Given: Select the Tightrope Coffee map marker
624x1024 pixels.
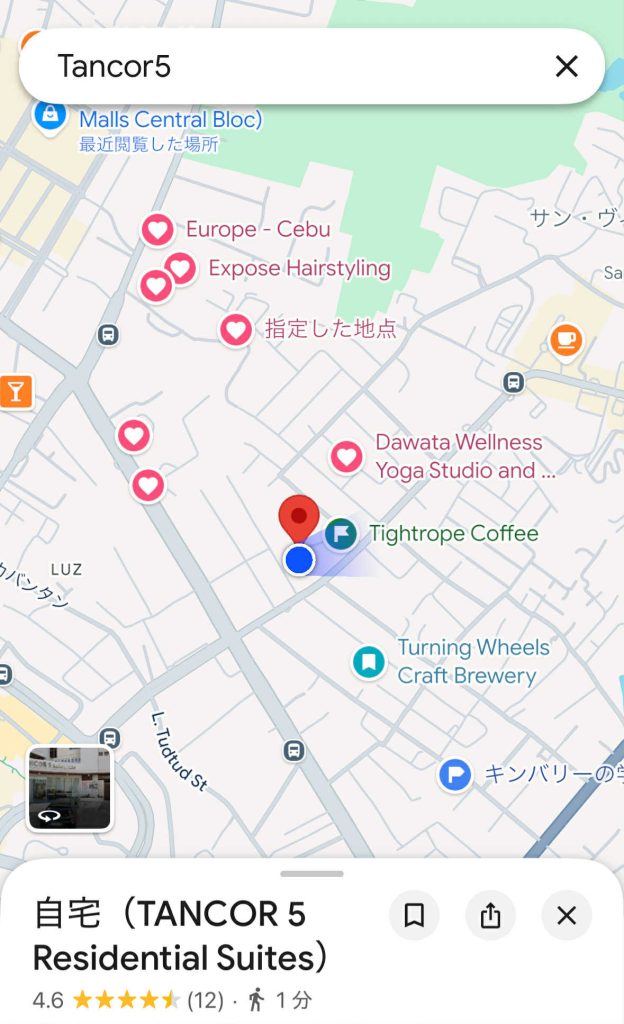Looking at the screenshot, I should pyautogui.click(x=341, y=534).
